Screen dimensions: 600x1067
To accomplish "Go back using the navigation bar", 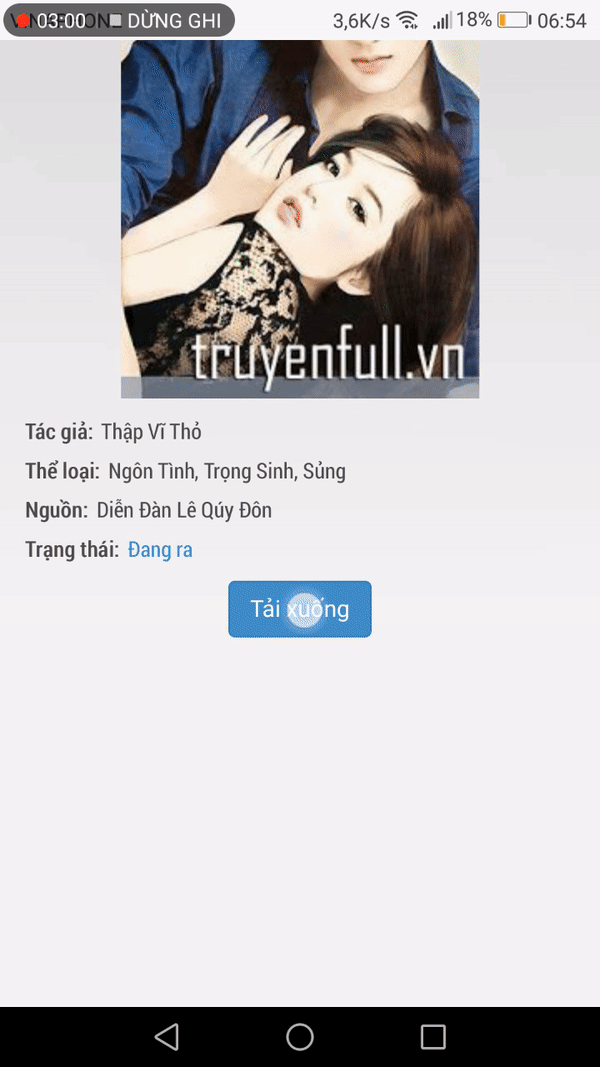I will [x=167, y=1036].
